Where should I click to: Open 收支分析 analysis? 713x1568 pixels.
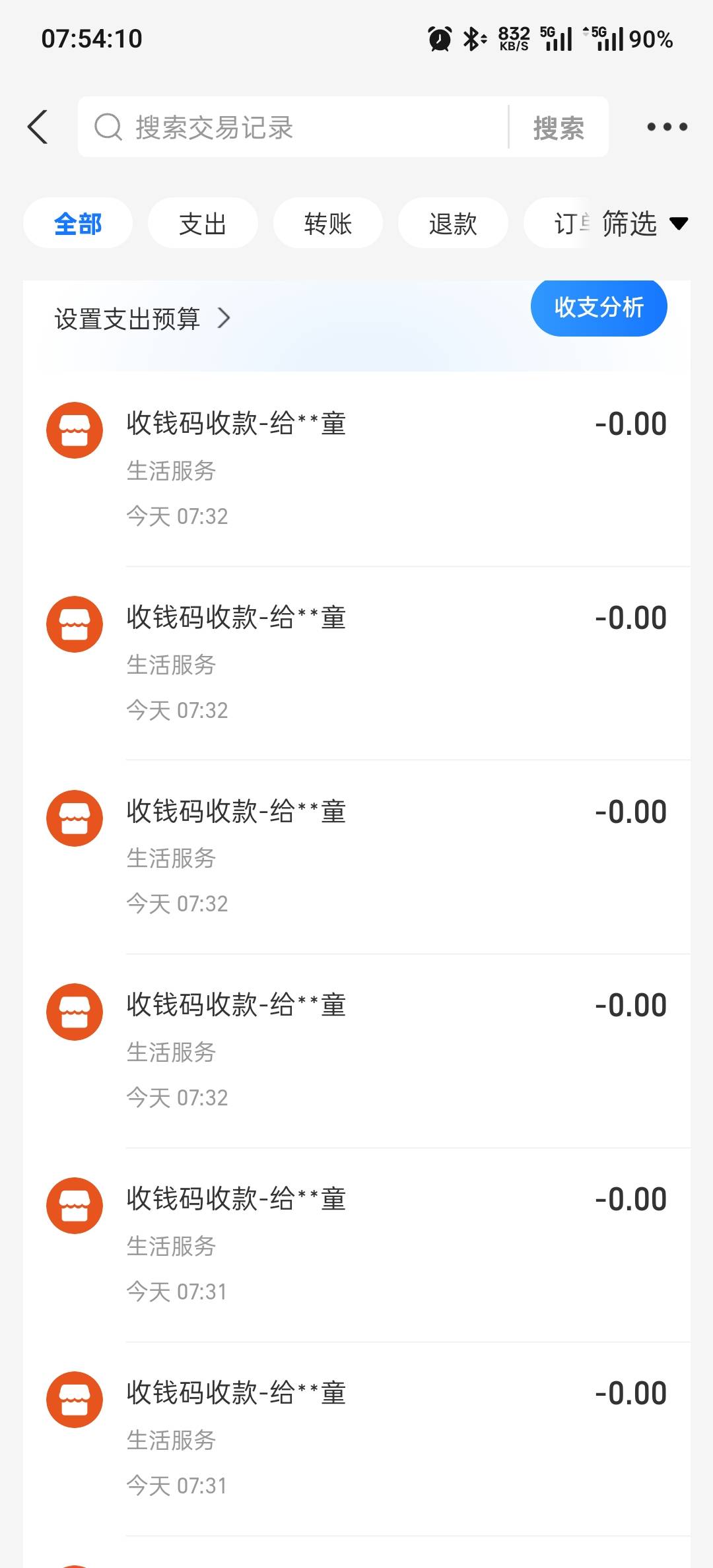coord(598,308)
